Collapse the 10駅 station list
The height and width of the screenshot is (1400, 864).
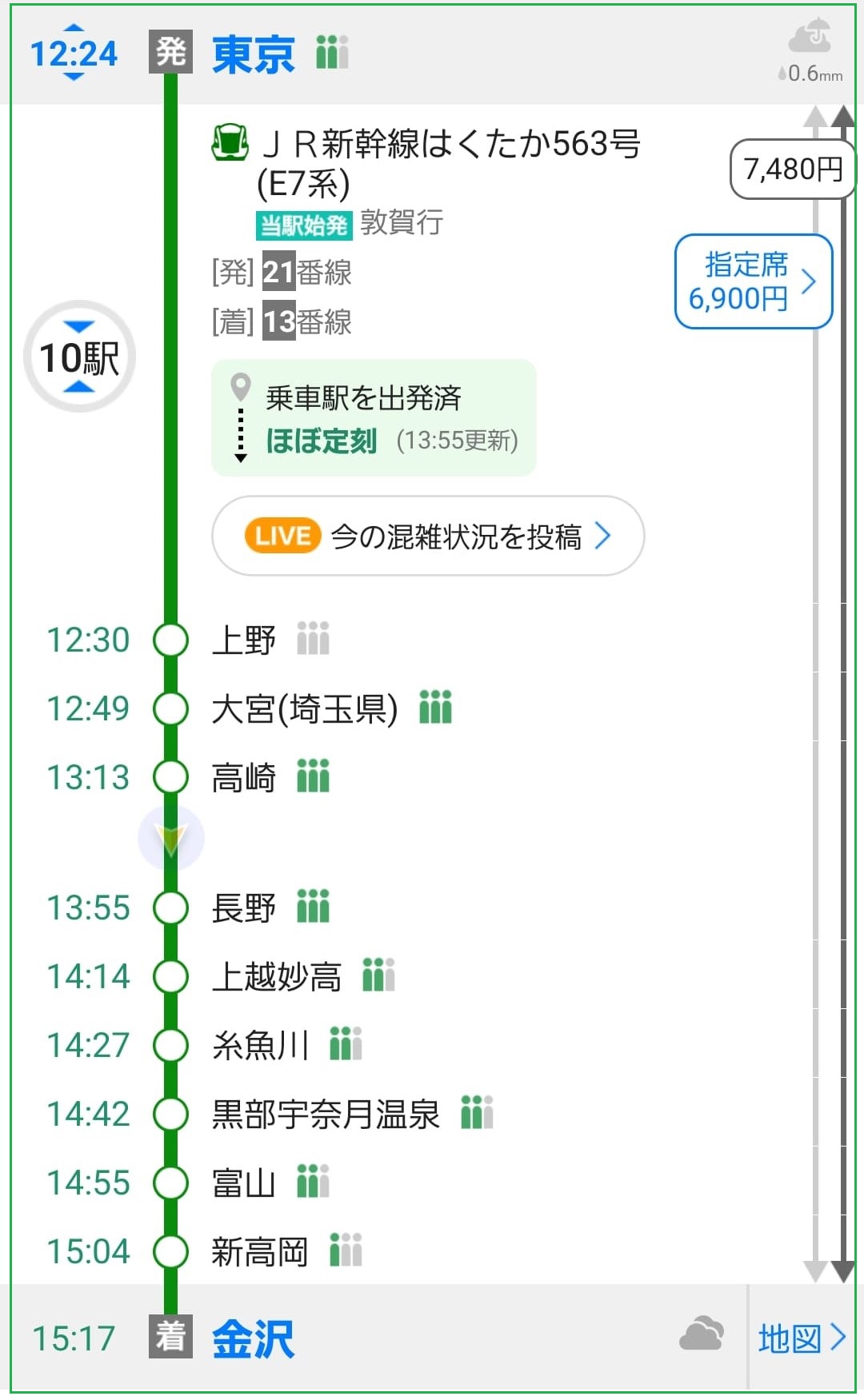tap(79, 357)
